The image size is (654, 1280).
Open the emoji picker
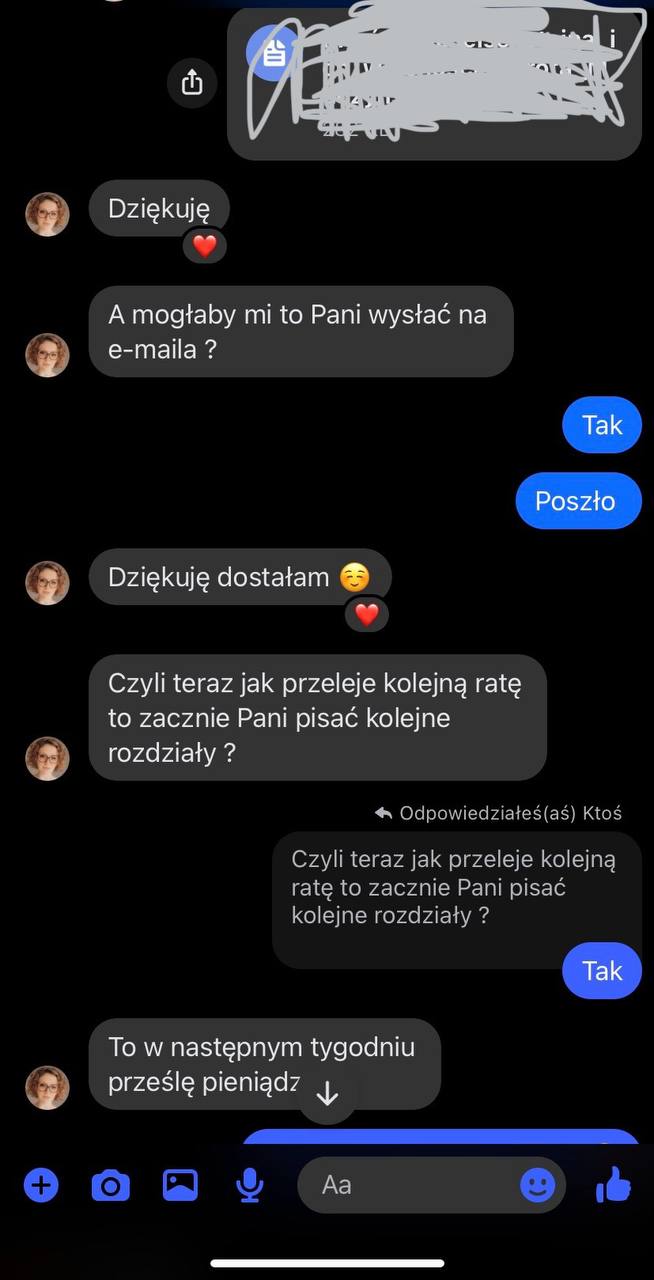point(537,1186)
